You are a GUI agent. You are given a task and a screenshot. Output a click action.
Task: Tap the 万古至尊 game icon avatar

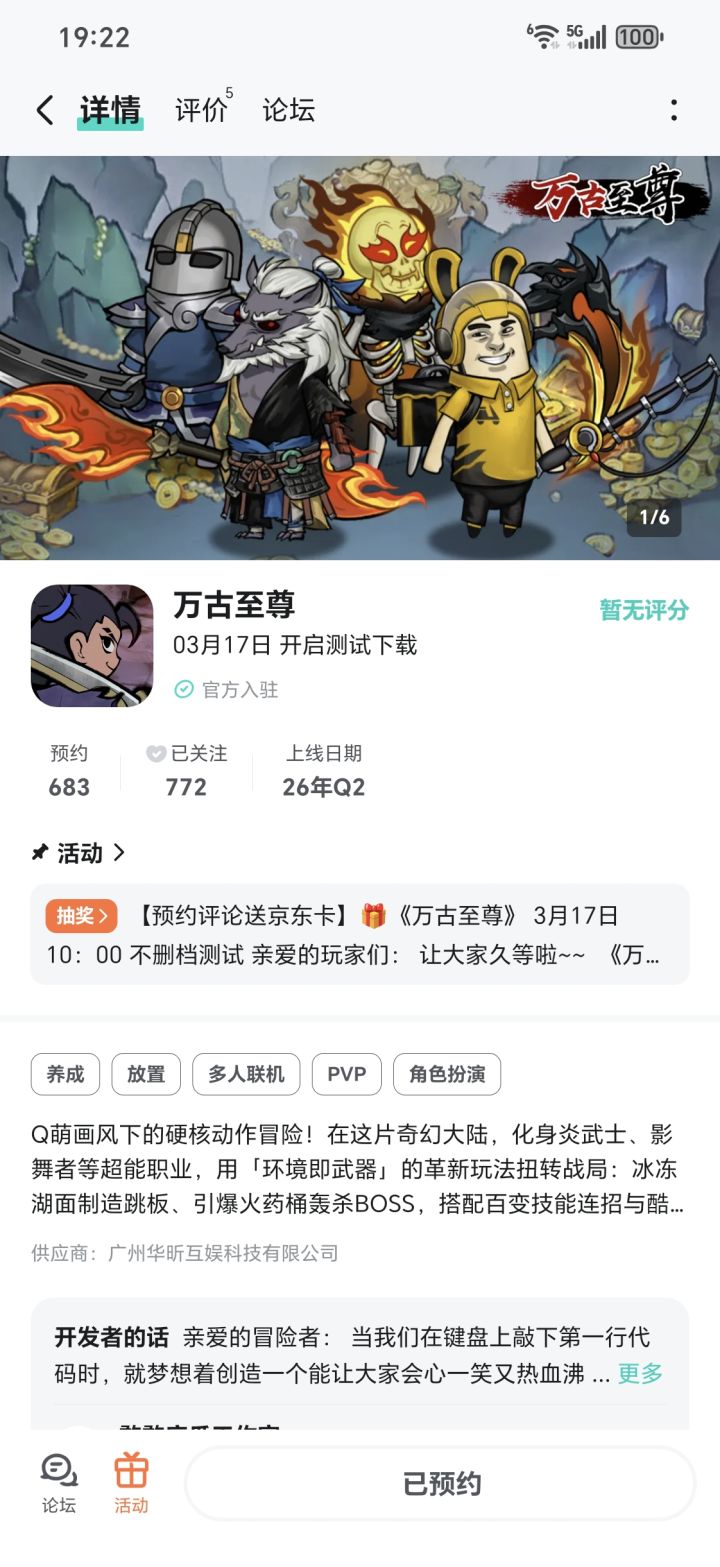coord(91,645)
